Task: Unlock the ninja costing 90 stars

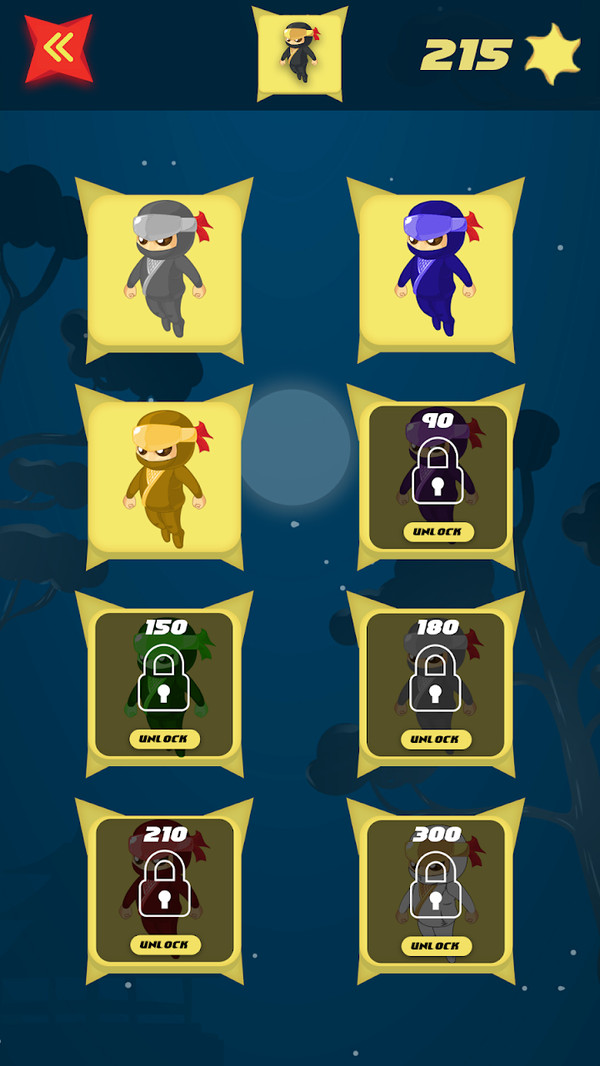Action: 438,532
